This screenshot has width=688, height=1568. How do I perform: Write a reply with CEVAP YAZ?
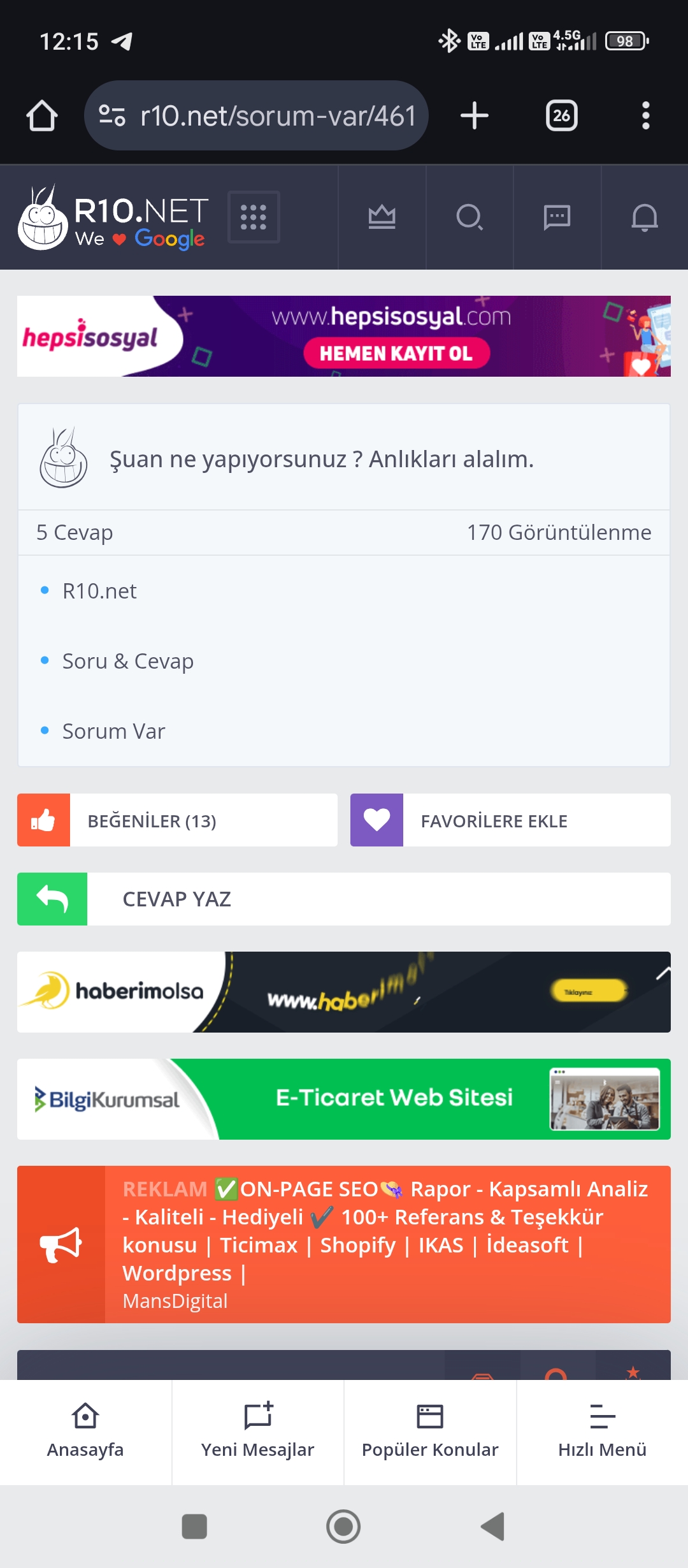click(x=344, y=899)
